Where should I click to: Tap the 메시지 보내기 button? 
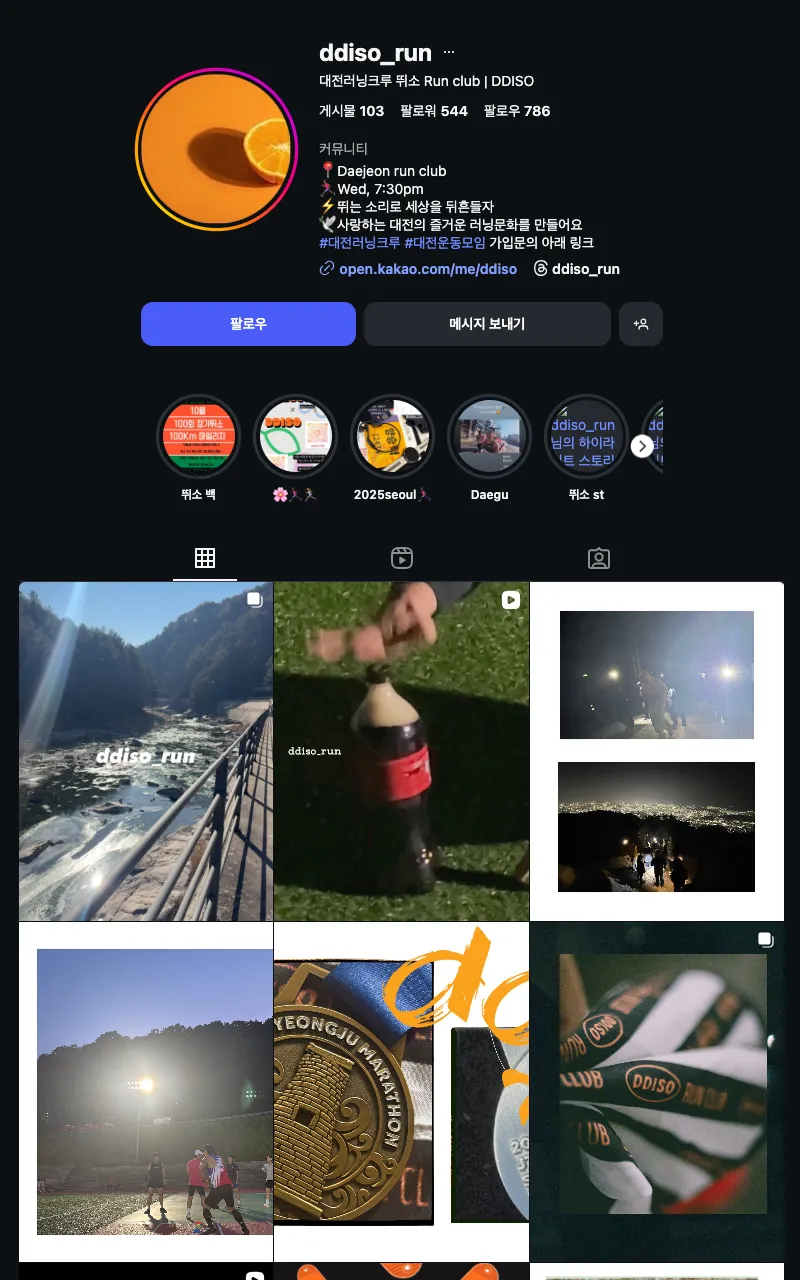[x=487, y=324]
